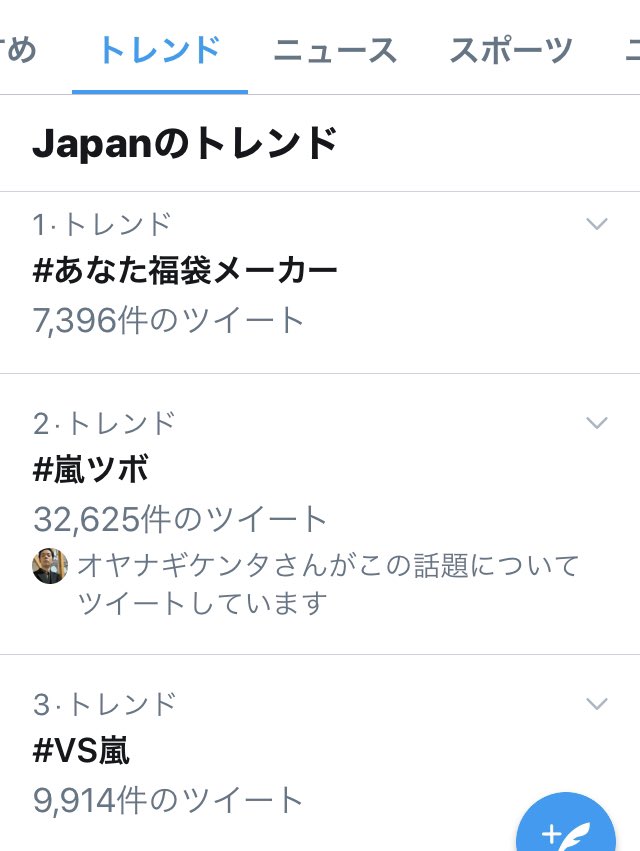The width and height of the screenshot is (640, 851).
Task: Compose a new tweet
Action: [x=567, y=830]
